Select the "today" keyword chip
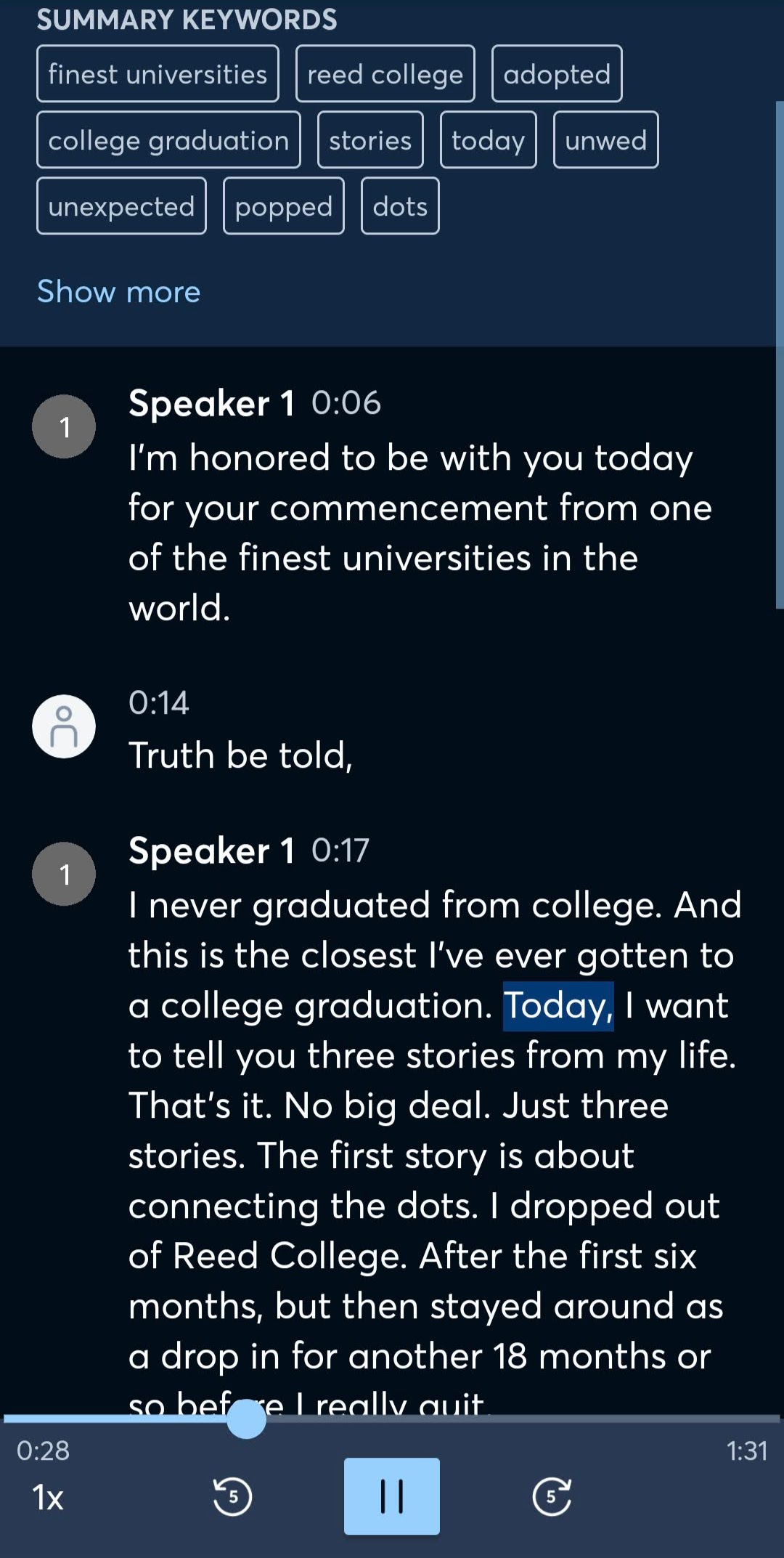The height and width of the screenshot is (1558, 784). click(x=489, y=139)
